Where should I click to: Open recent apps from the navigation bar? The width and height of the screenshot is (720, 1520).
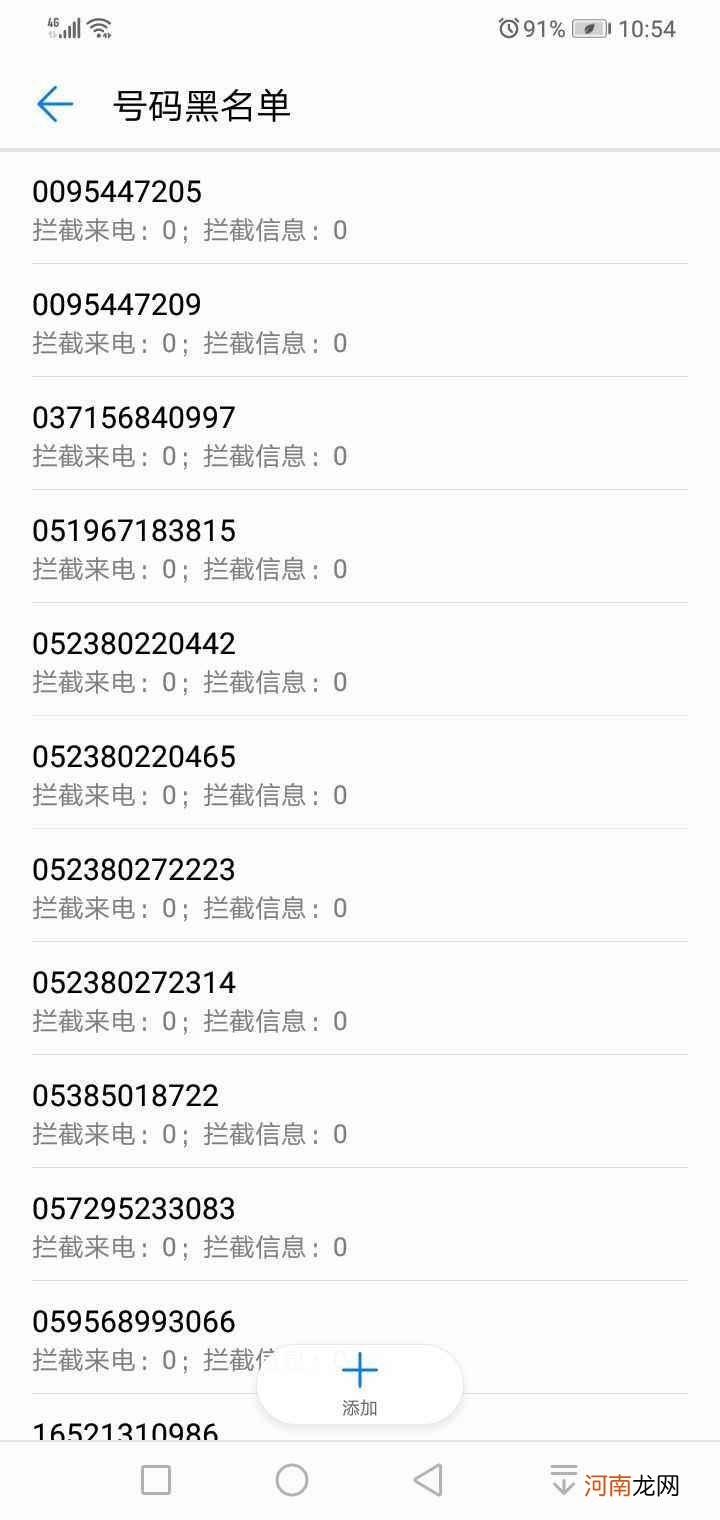[156, 1480]
